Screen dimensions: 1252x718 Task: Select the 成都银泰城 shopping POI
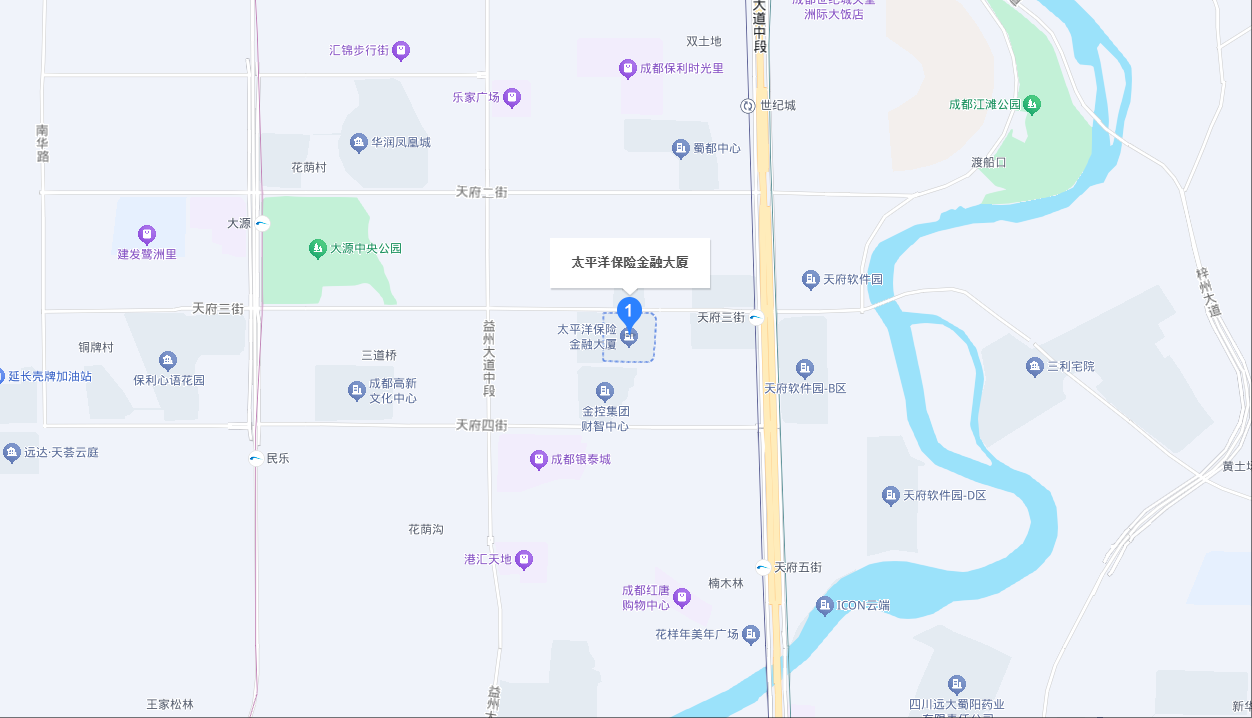click(538, 460)
